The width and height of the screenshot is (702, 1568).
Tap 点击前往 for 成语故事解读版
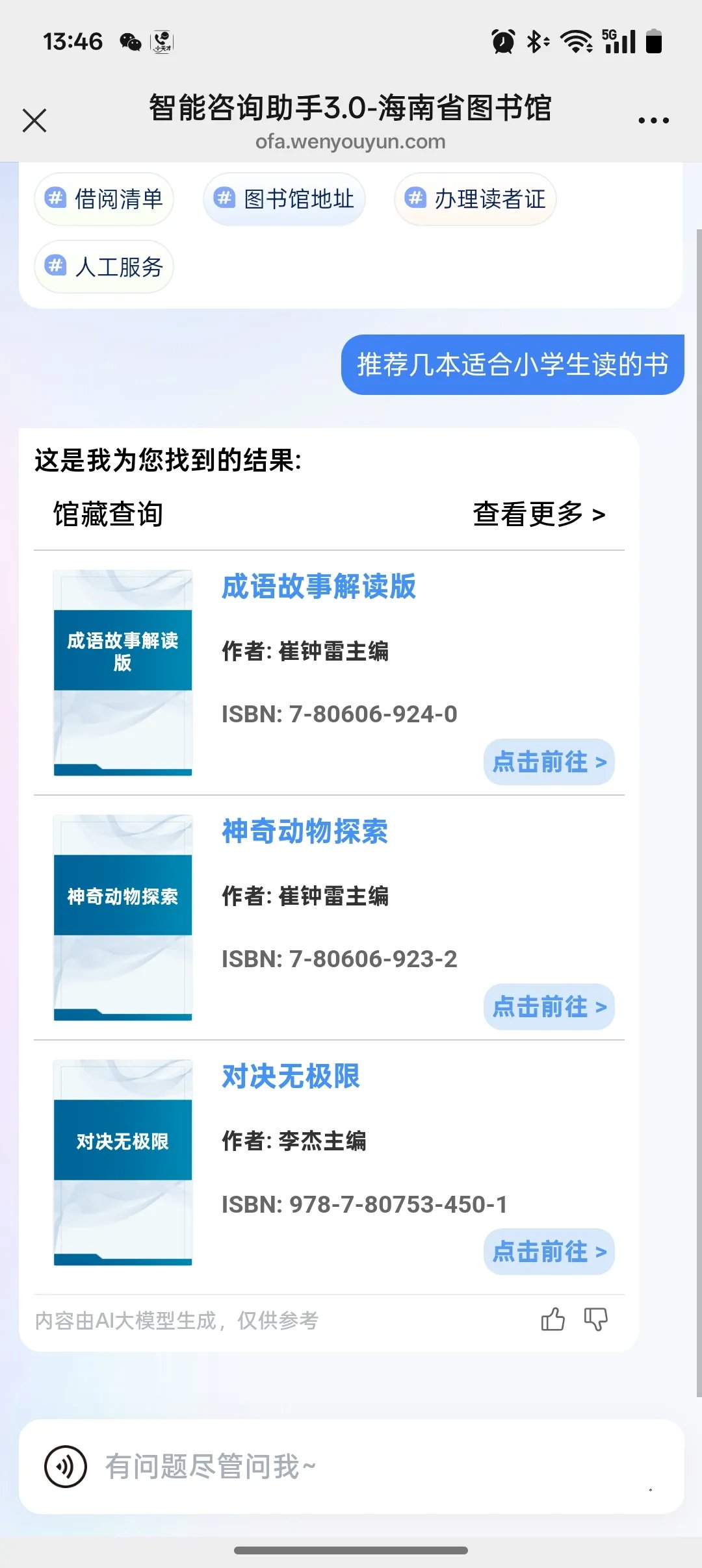[549, 761]
